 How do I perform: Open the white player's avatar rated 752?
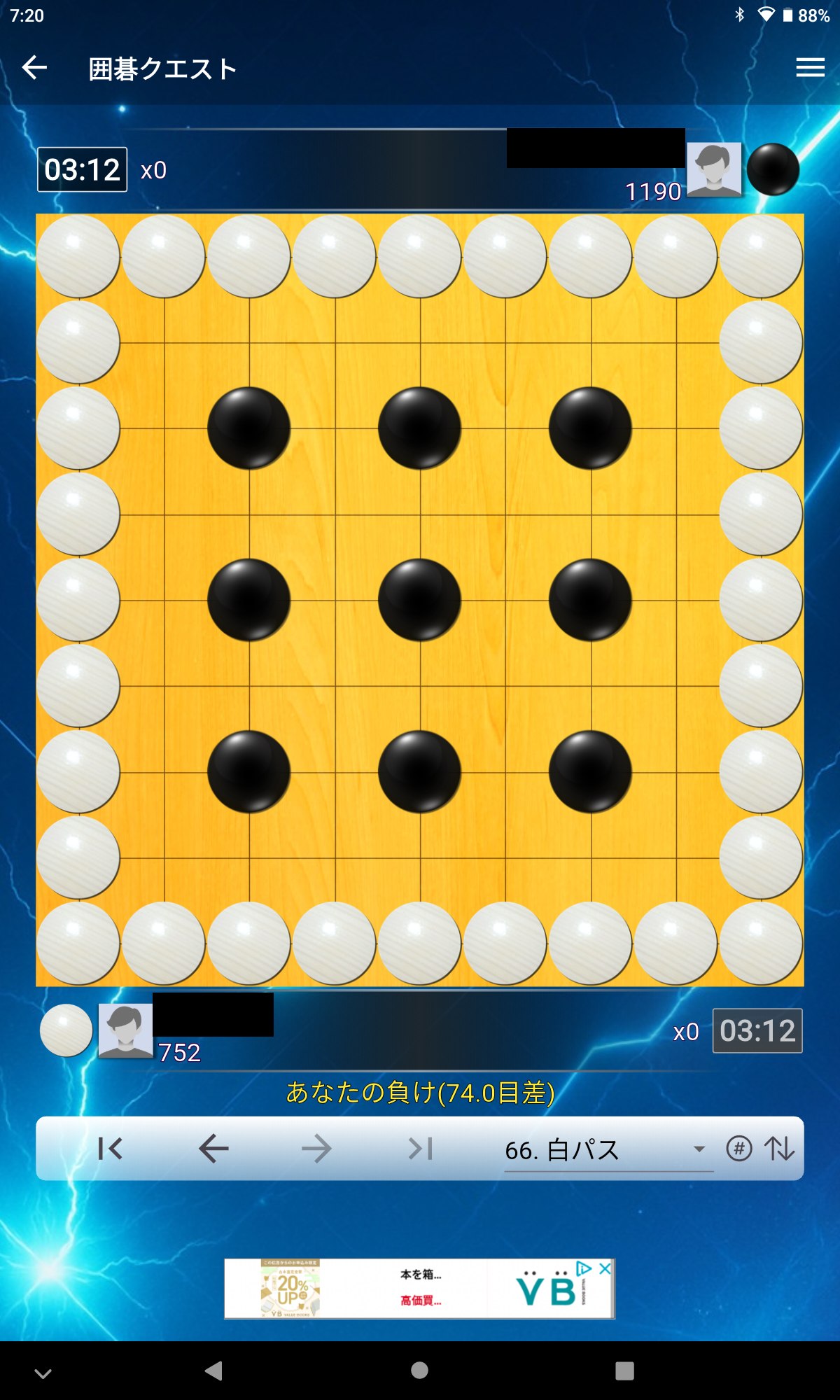coord(125,1030)
